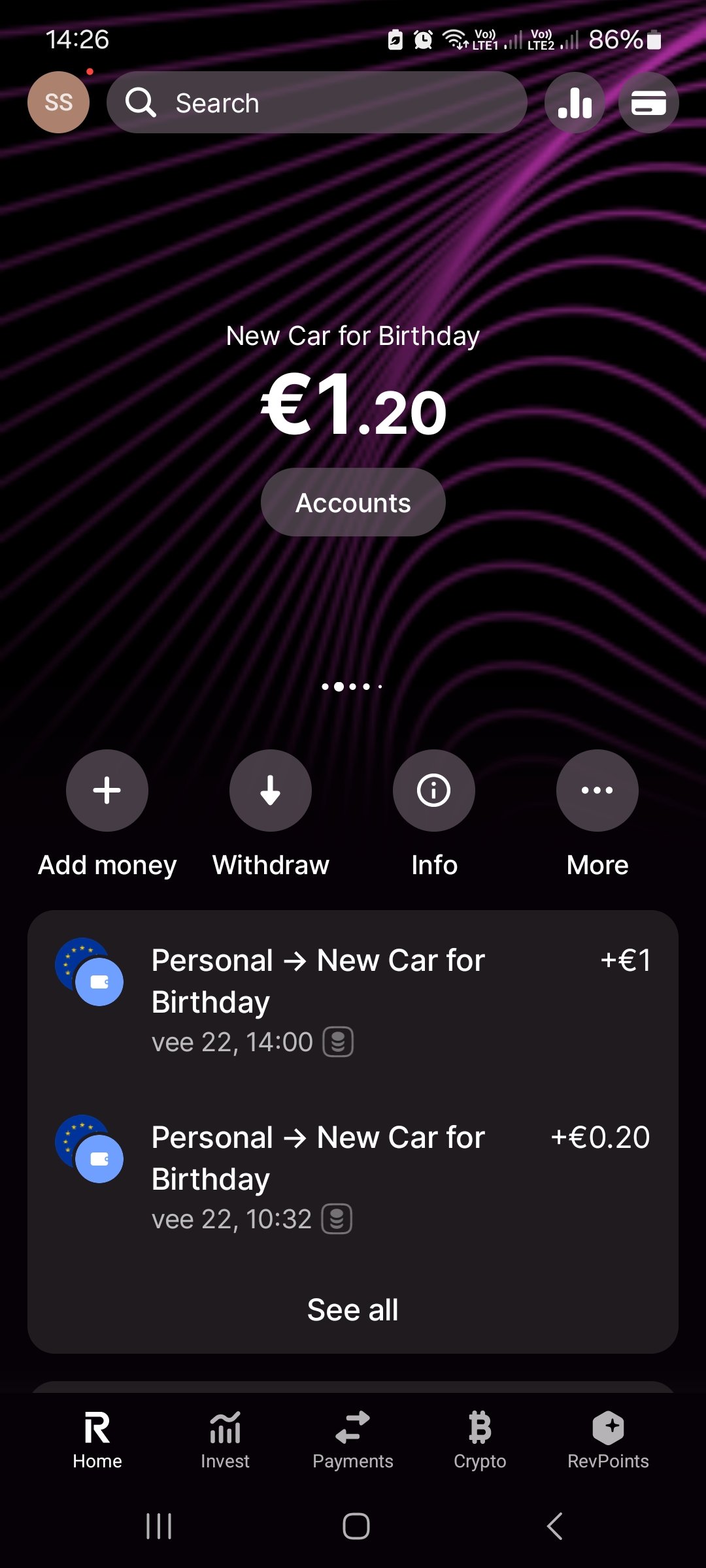
Task: See all transactions
Action: tap(353, 1309)
